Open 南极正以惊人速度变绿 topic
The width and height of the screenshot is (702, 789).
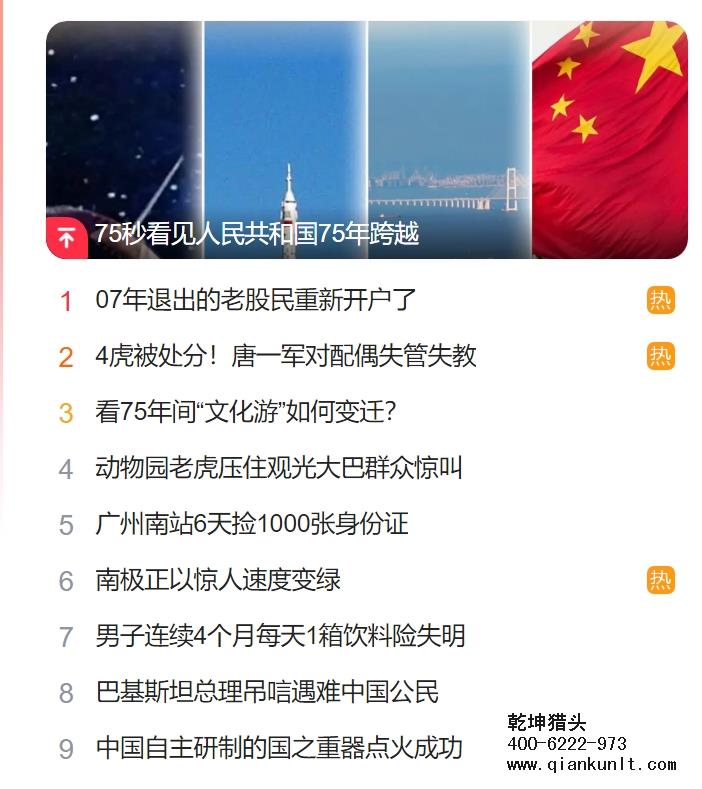(x=218, y=580)
